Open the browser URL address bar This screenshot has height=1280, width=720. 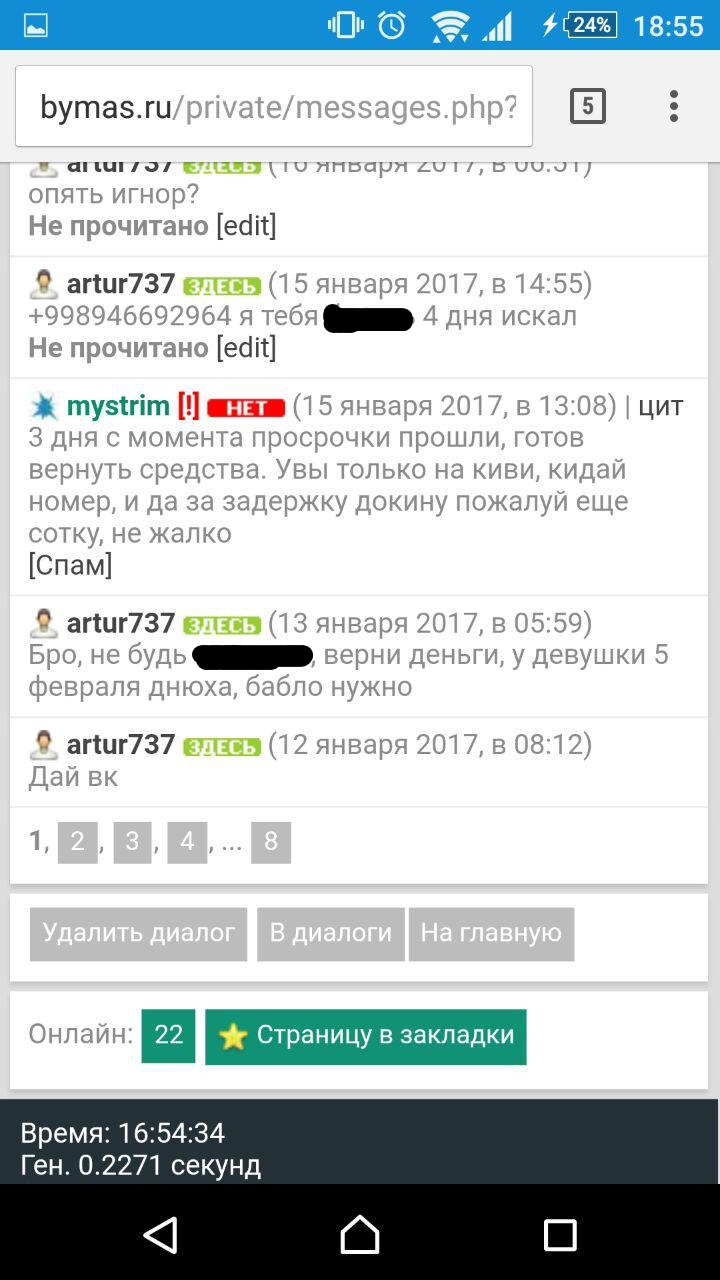click(x=275, y=107)
